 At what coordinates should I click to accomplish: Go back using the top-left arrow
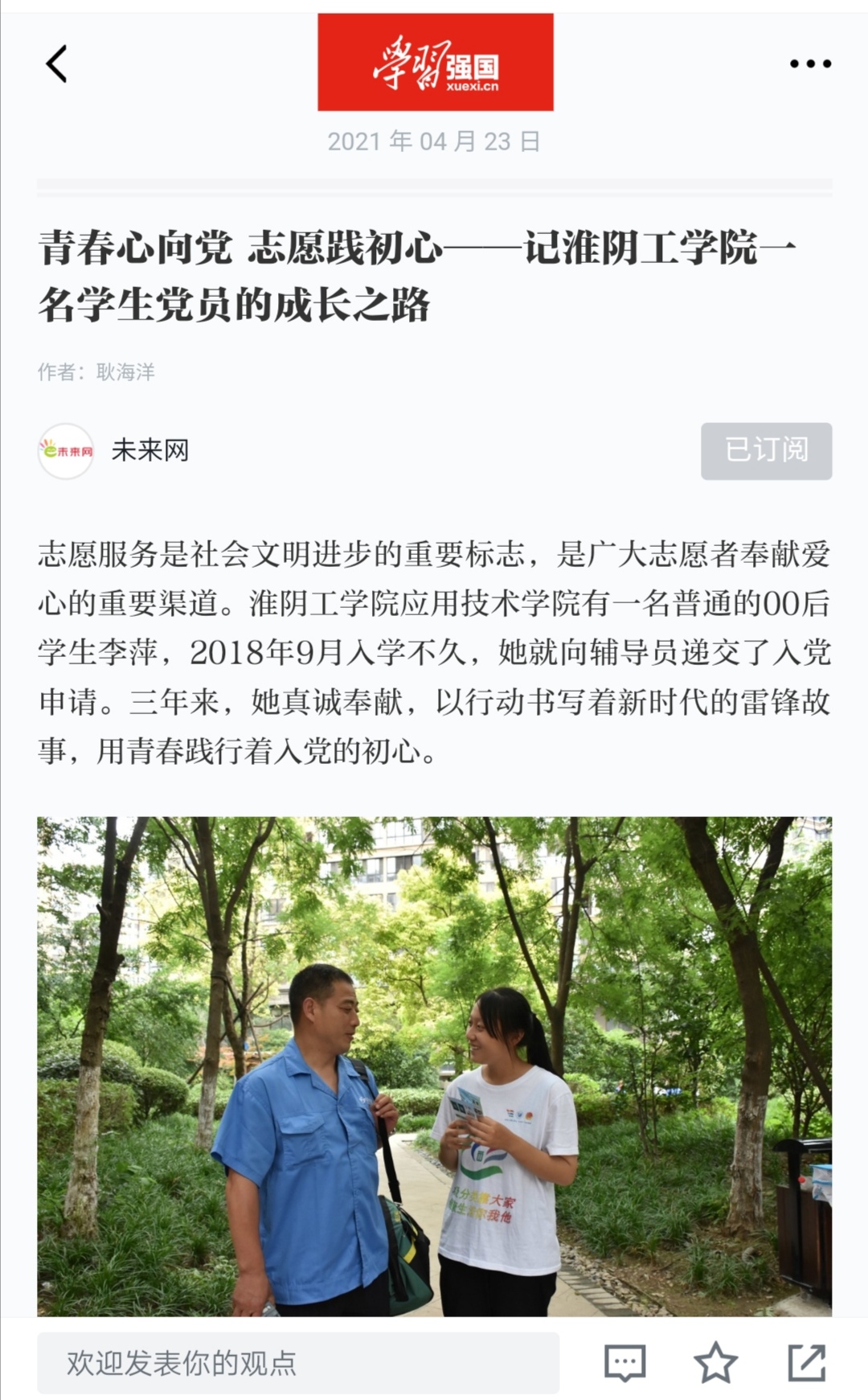(56, 64)
